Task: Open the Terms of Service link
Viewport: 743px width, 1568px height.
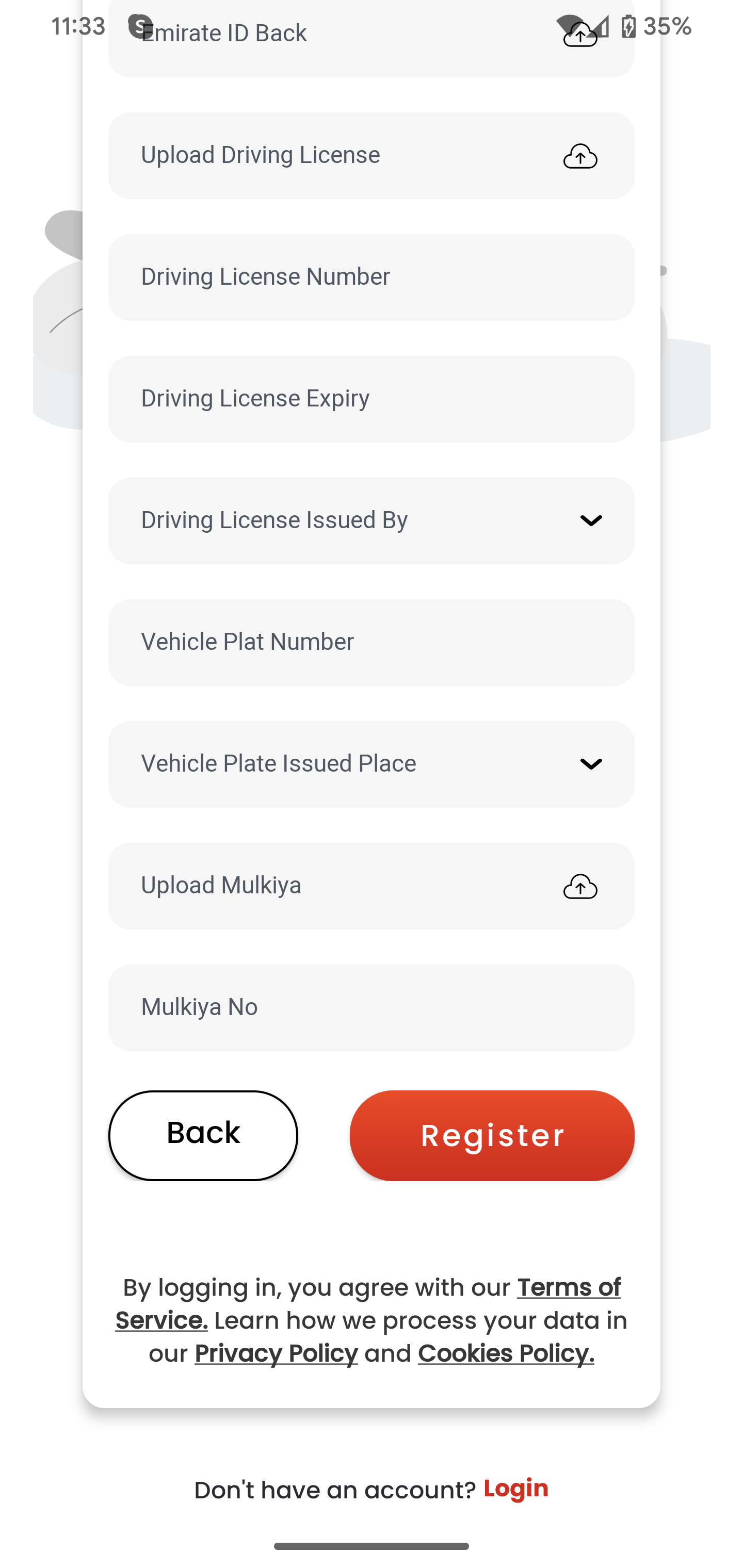Action: tap(368, 1304)
